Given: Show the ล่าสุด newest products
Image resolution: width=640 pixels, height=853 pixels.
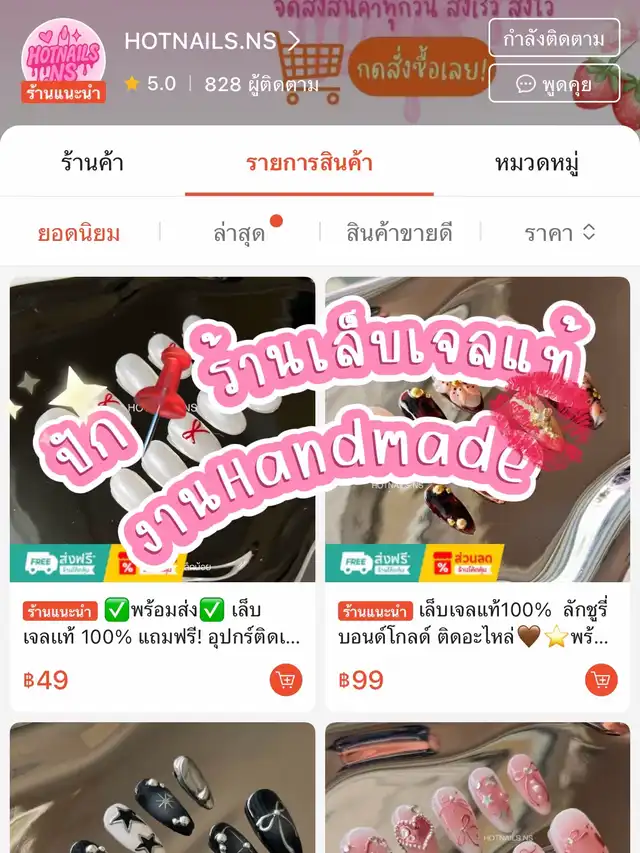Looking at the screenshot, I should pyautogui.click(x=239, y=233).
